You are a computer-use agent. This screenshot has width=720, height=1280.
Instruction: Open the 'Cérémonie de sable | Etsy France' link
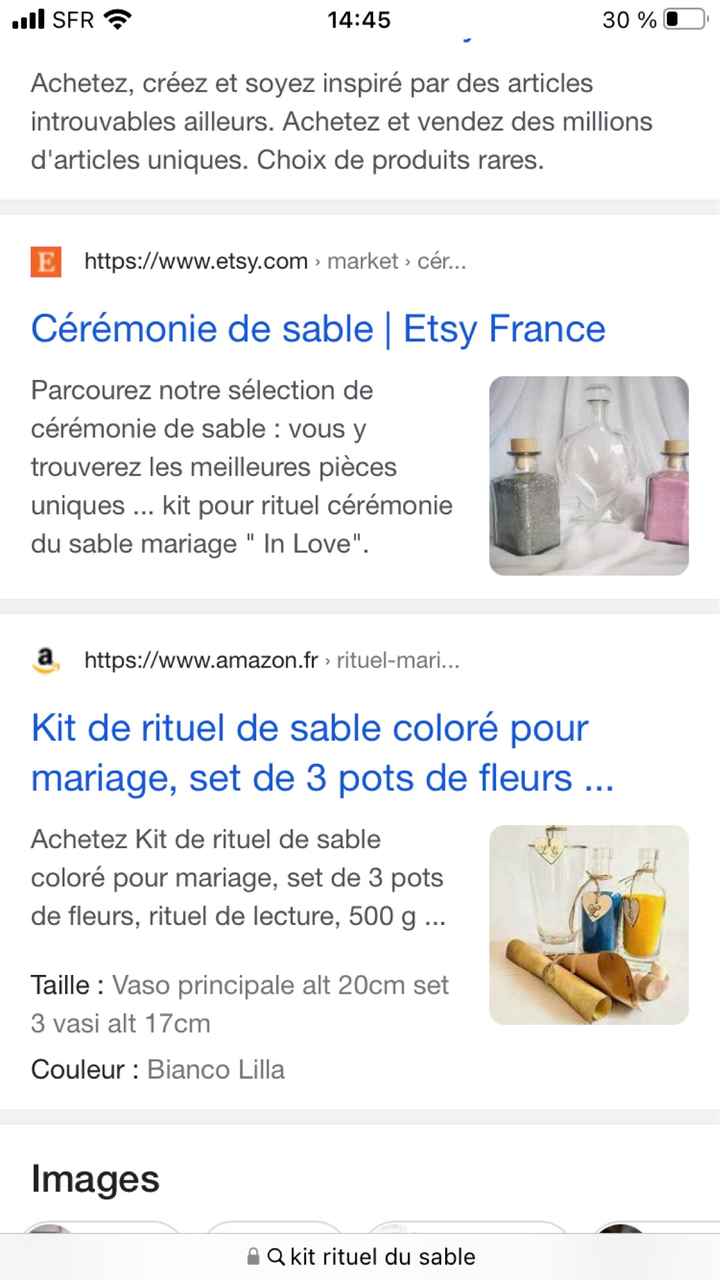point(318,329)
